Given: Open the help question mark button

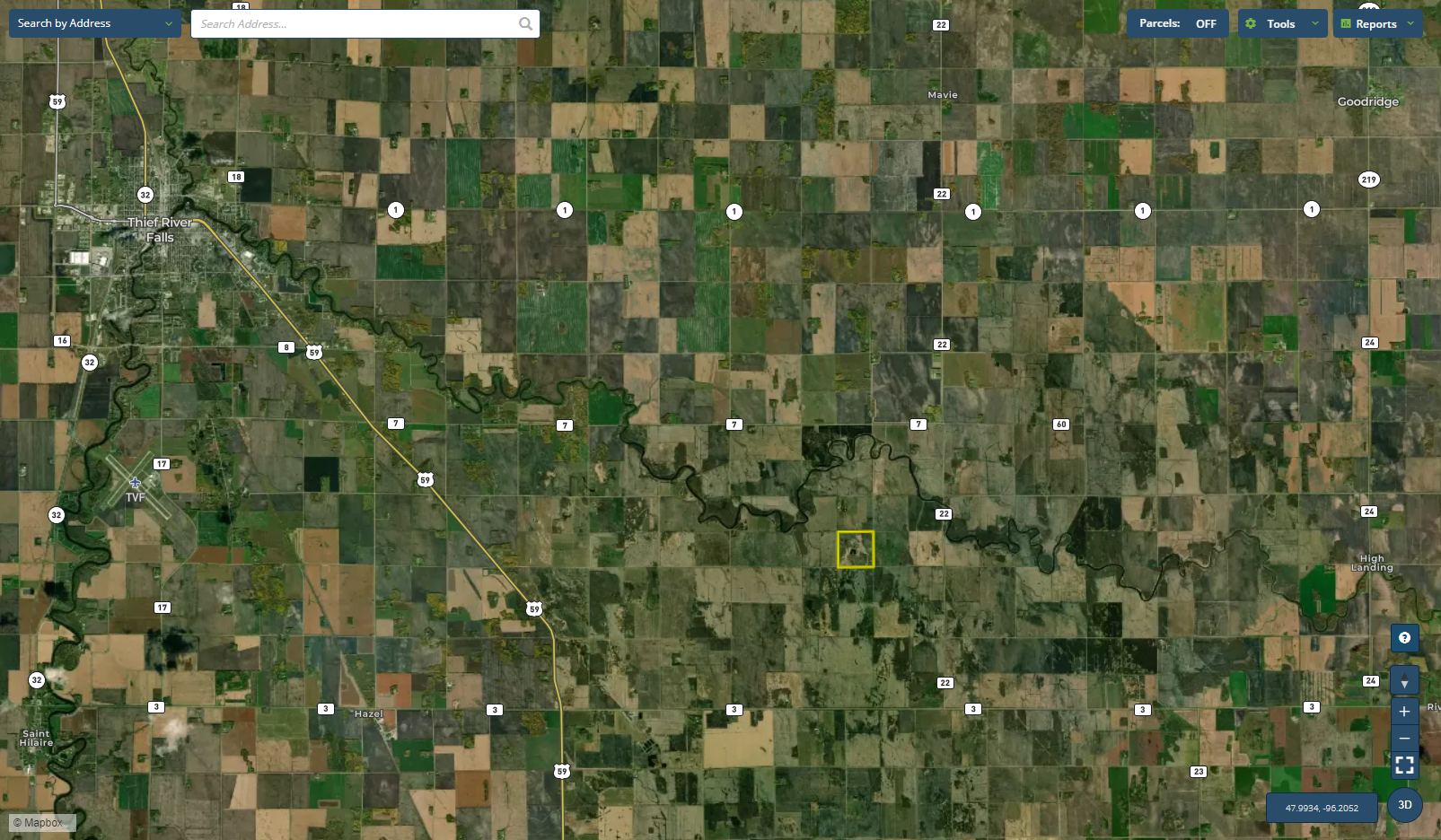Looking at the screenshot, I should click(x=1404, y=638).
